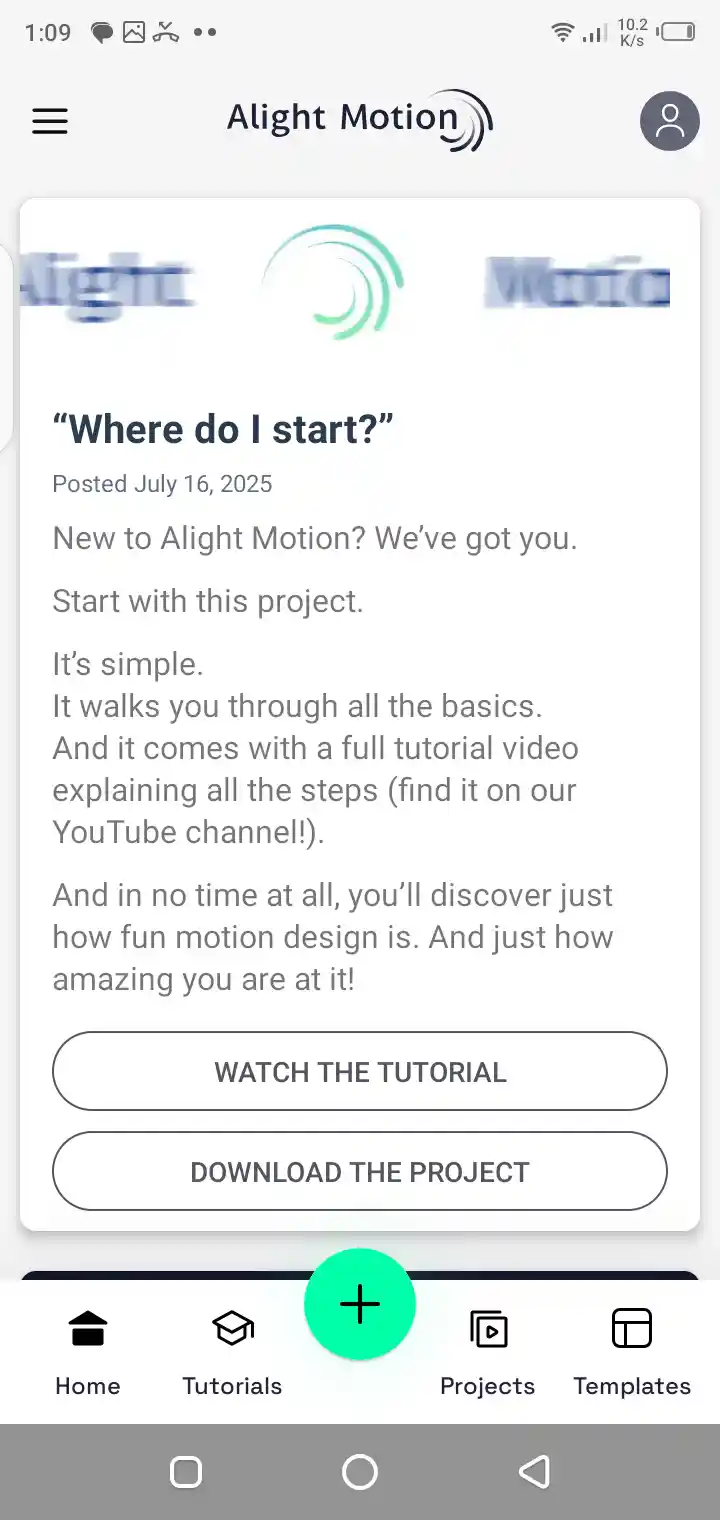
Task: Tap the animated logo in the post banner
Action: (335, 283)
